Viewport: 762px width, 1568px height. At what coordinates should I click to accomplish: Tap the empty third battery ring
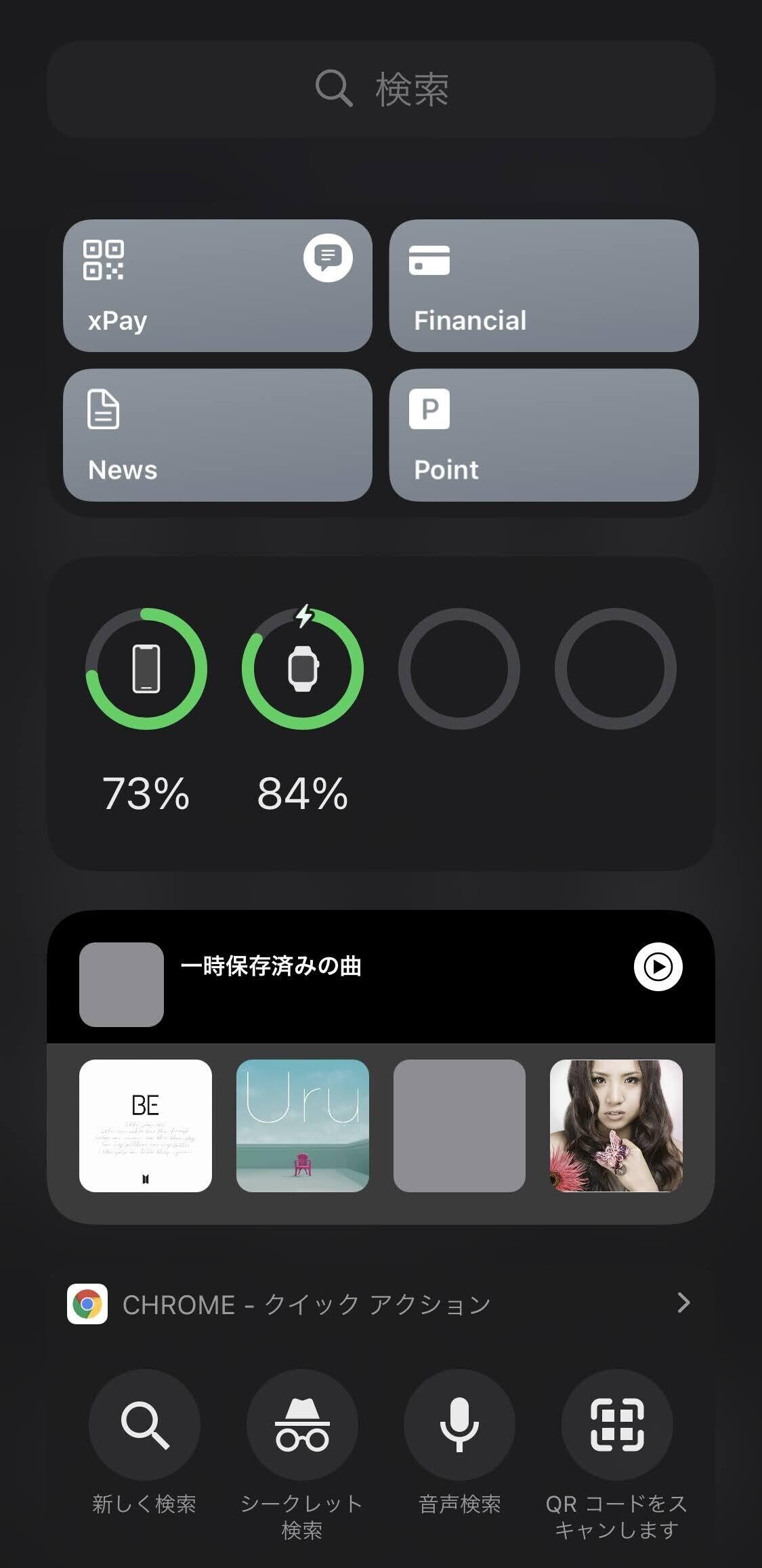pyautogui.click(x=460, y=669)
